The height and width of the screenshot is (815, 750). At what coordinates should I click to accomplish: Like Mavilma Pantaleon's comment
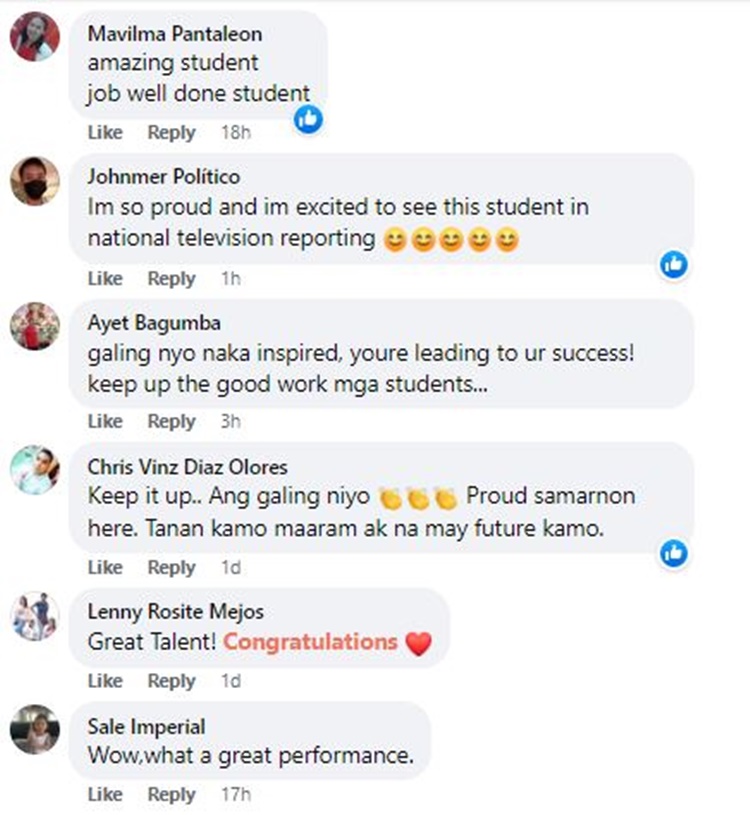tap(104, 132)
